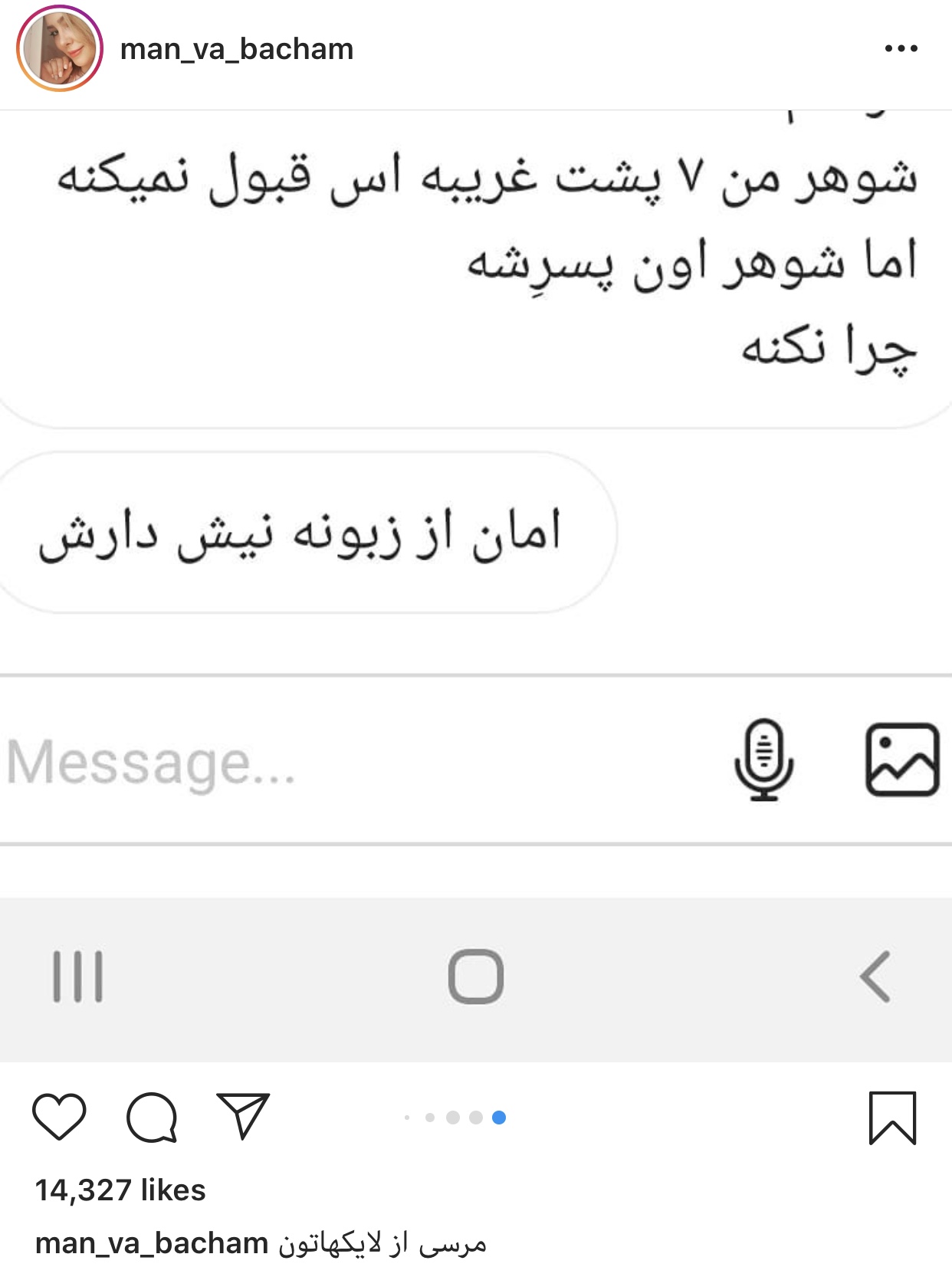Save this post with the bookmark icon
The image size is (952, 1267).
click(892, 1118)
